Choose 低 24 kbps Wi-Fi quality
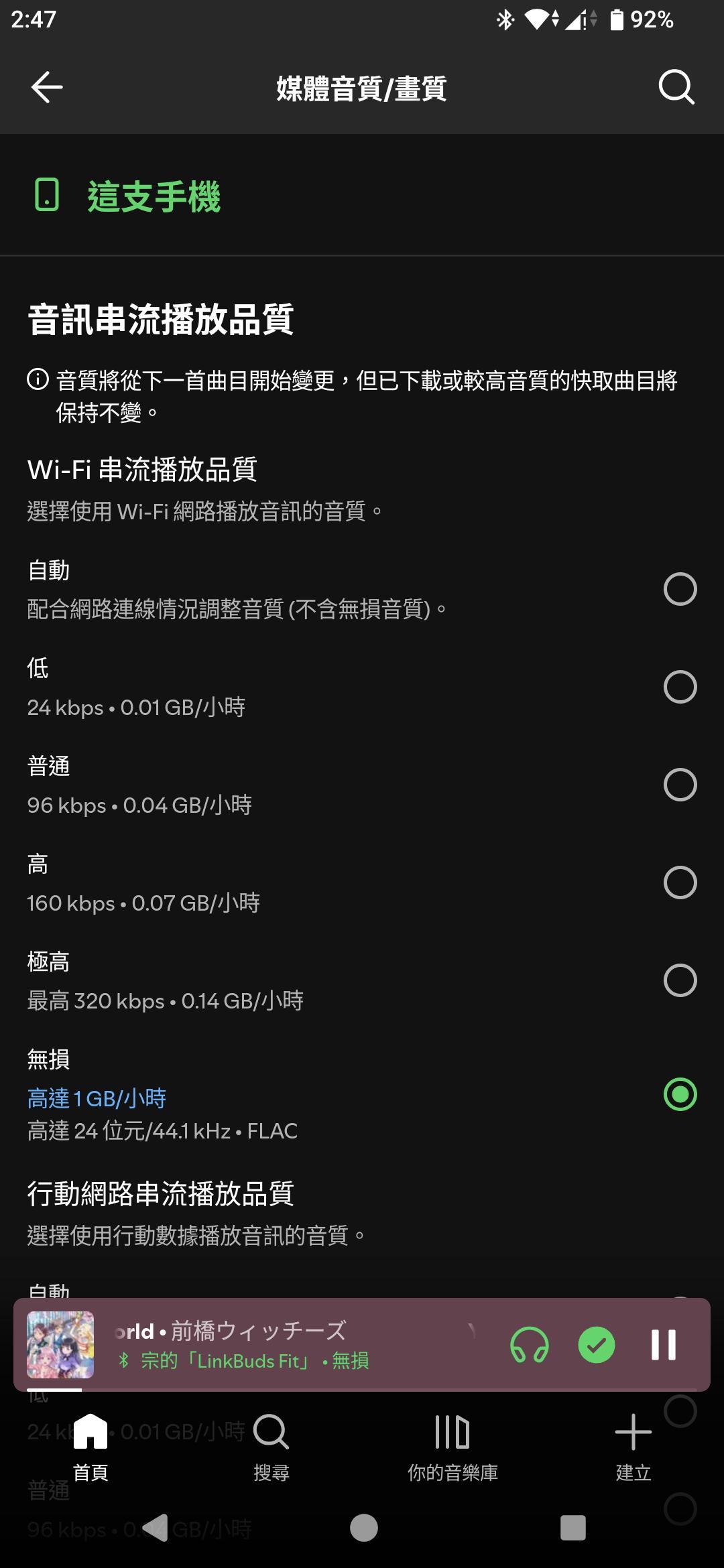Image resolution: width=724 pixels, height=1568 pixels. (680, 687)
